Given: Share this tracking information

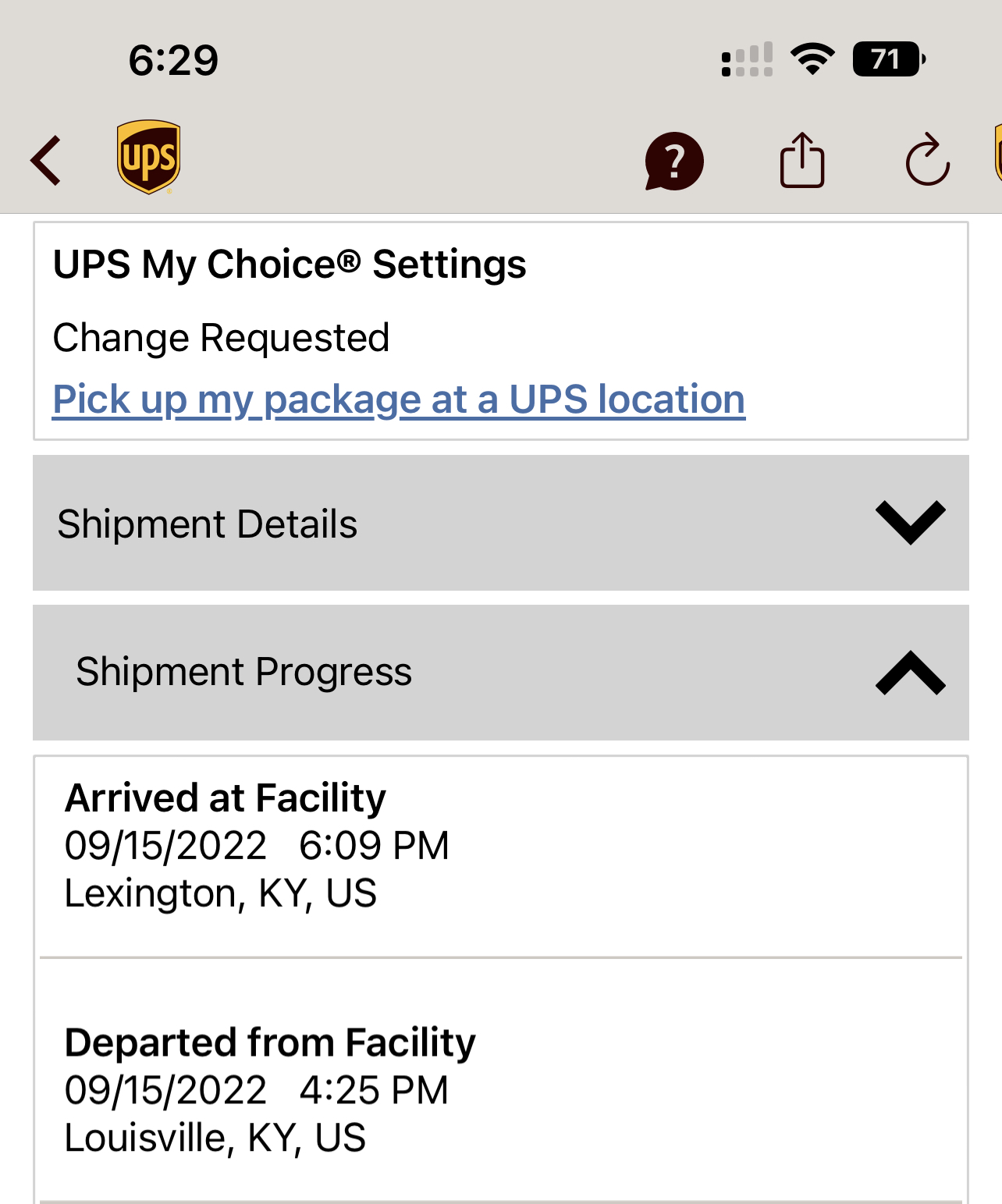Looking at the screenshot, I should [x=801, y=161].
